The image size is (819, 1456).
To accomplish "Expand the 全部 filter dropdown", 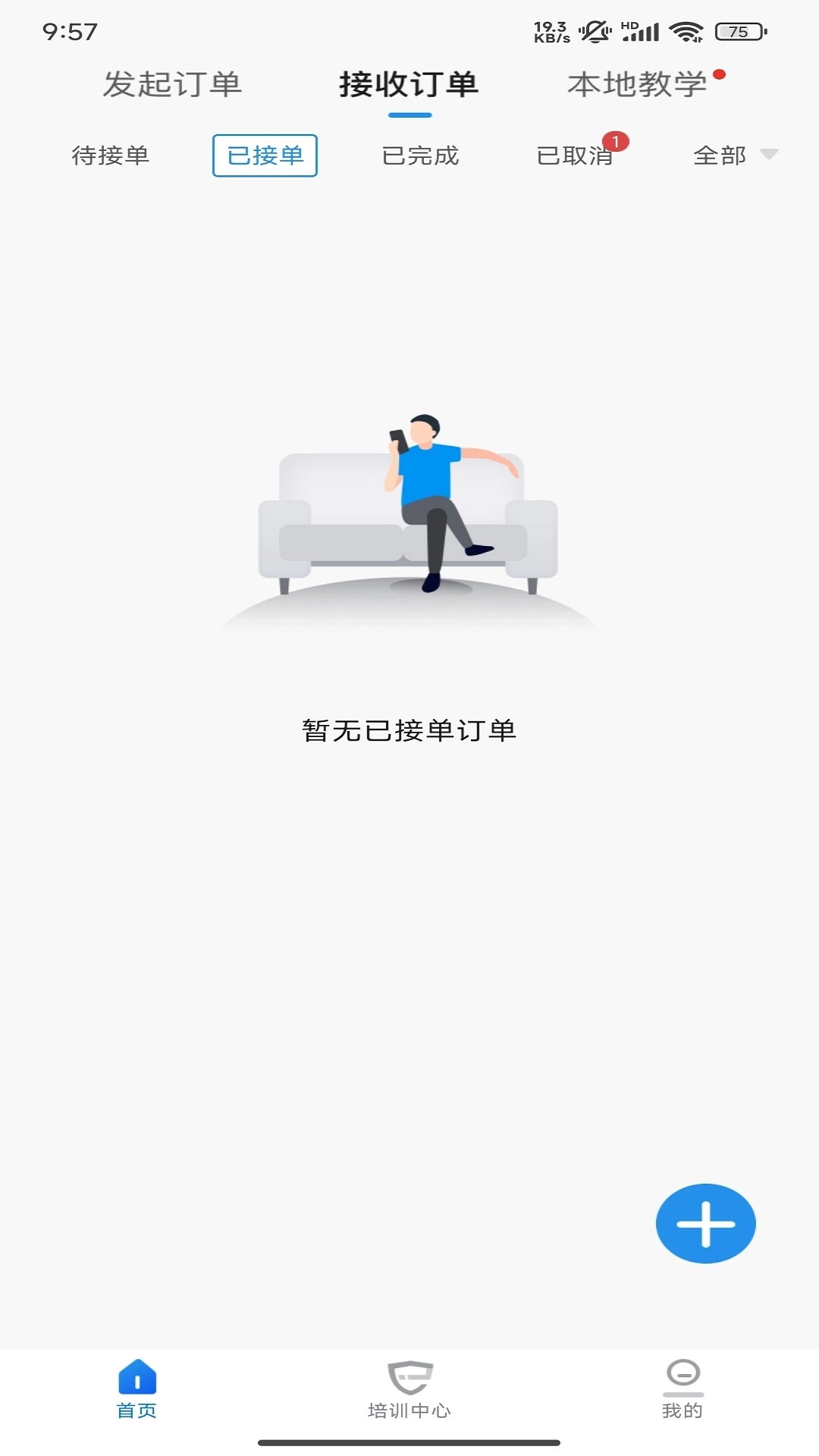I will tap(717, 155).
